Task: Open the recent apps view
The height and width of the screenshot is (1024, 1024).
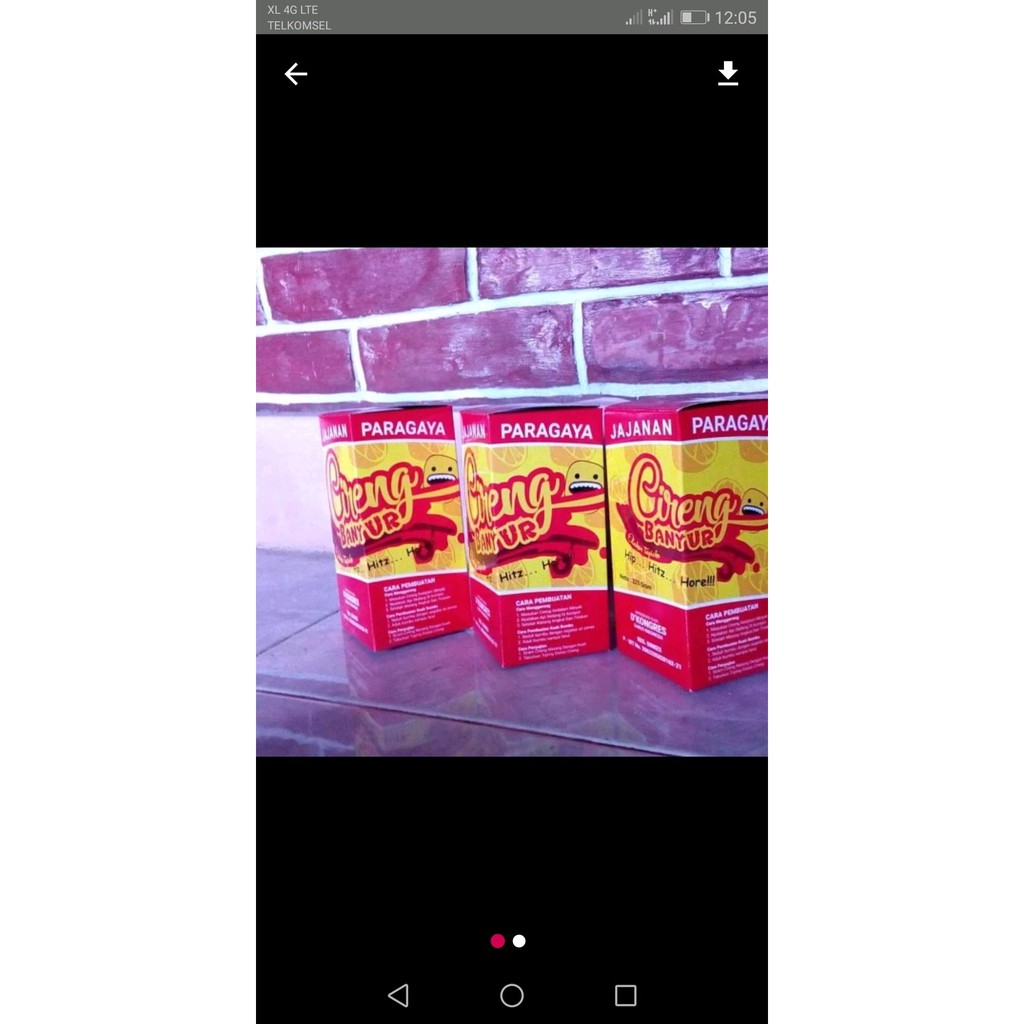Action: (626, 995)
